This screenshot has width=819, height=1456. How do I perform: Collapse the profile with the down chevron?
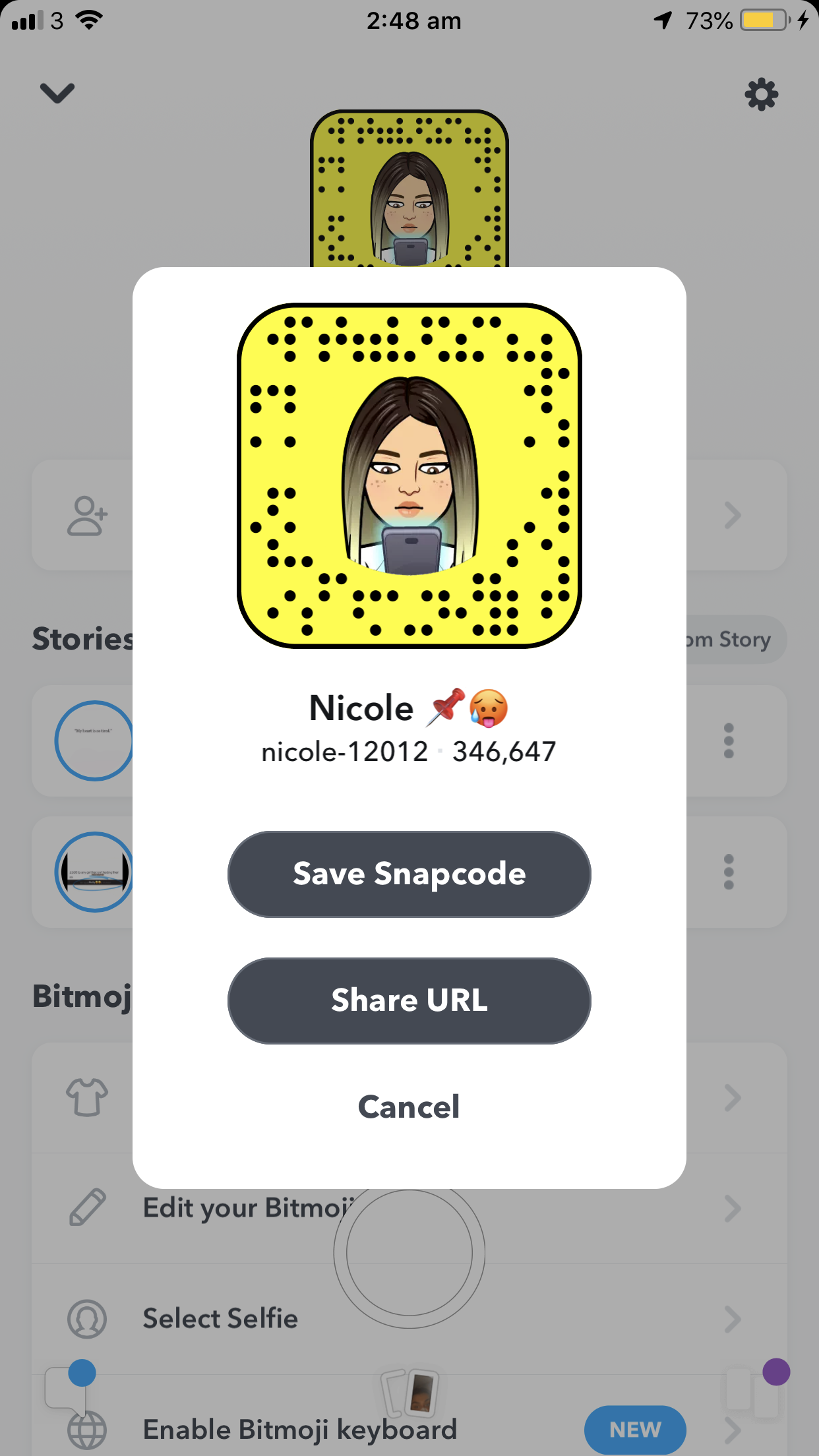(x=57, y=93)
